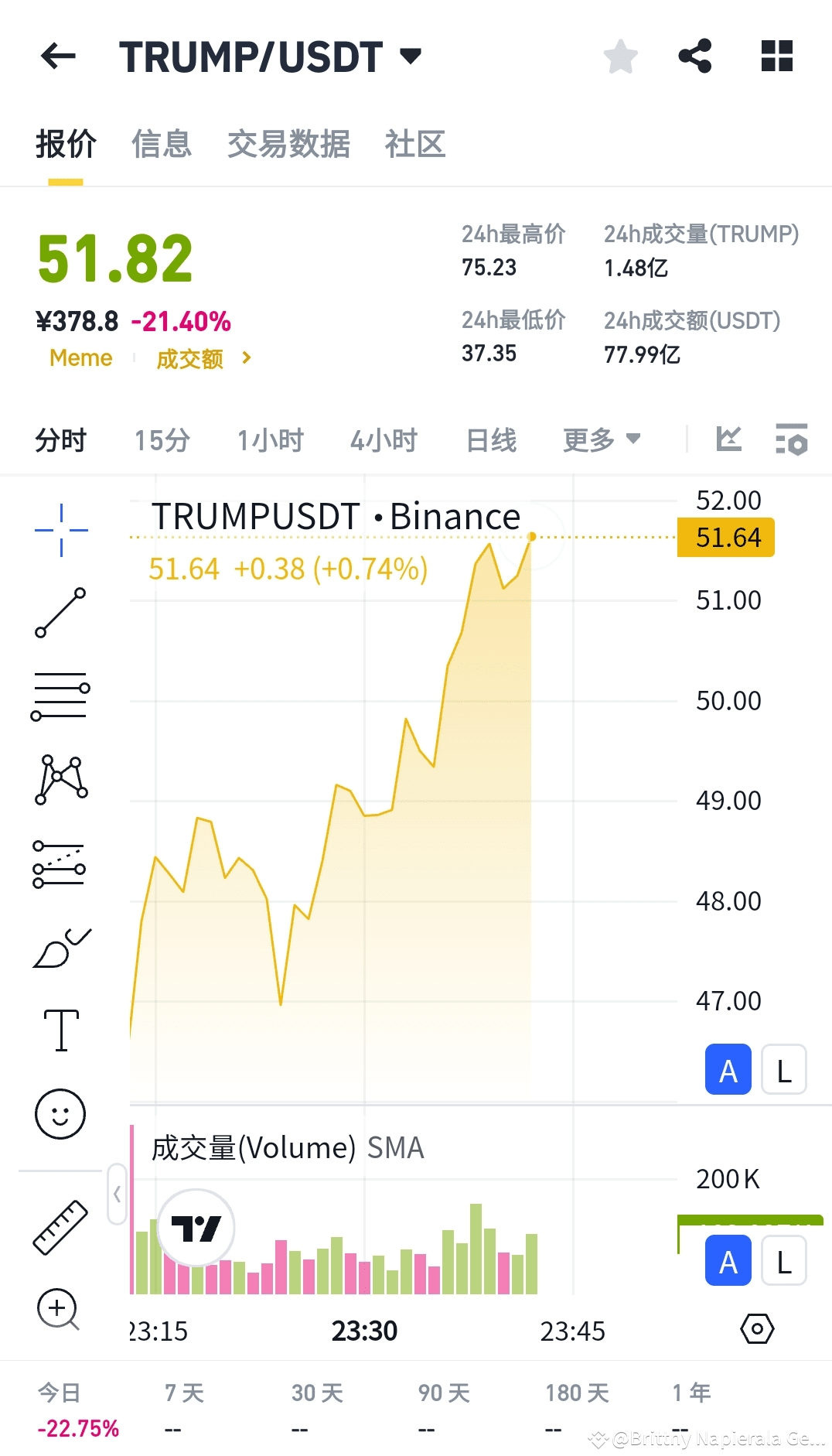Image resolution: width=832 pixels, height=1456 pixels.
Task: Select the trend line drawing tool
Action: coord(60,613)
